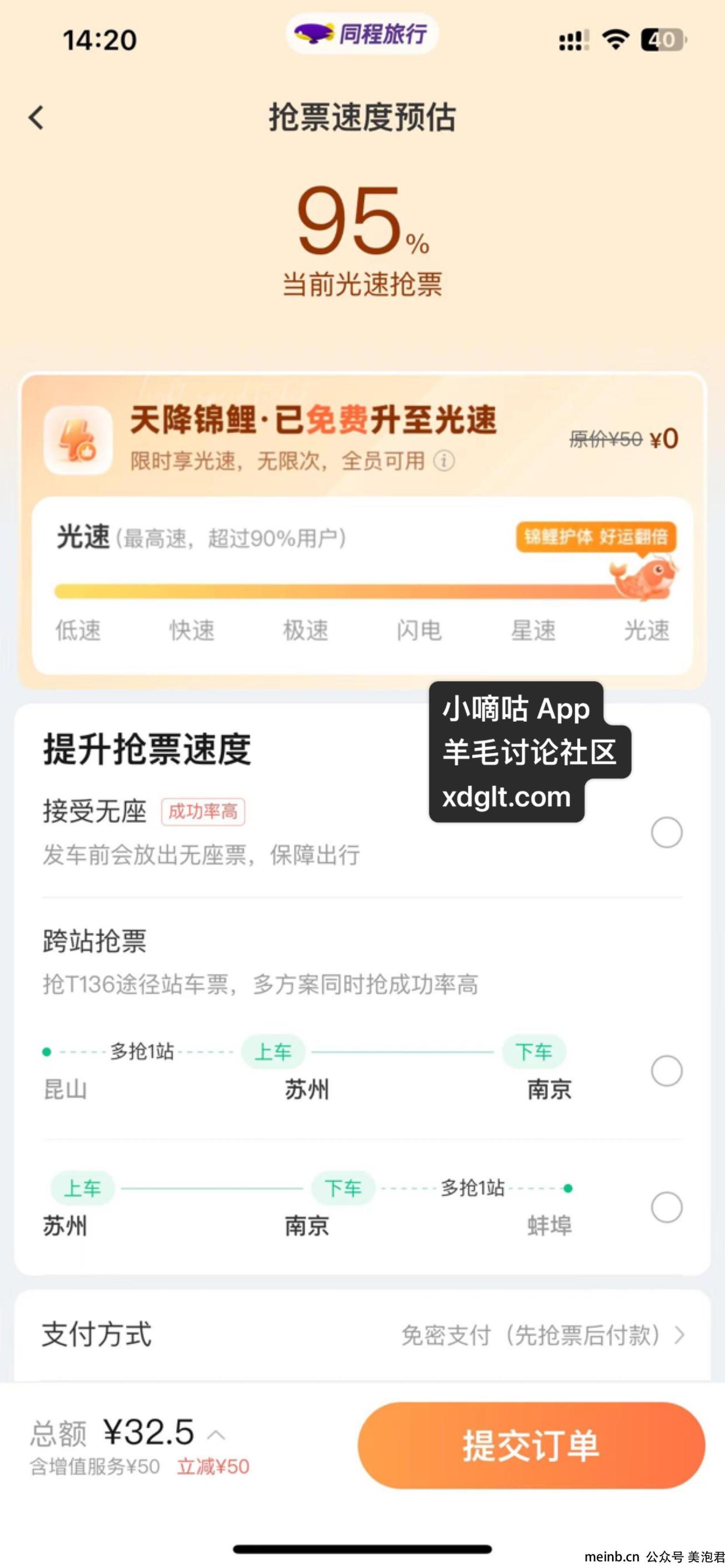Image resolution: width=725 pixels, height=1568 pixels.
Task: Go back from the 抢票速度预估 page
Action: [x=37, y=117]
